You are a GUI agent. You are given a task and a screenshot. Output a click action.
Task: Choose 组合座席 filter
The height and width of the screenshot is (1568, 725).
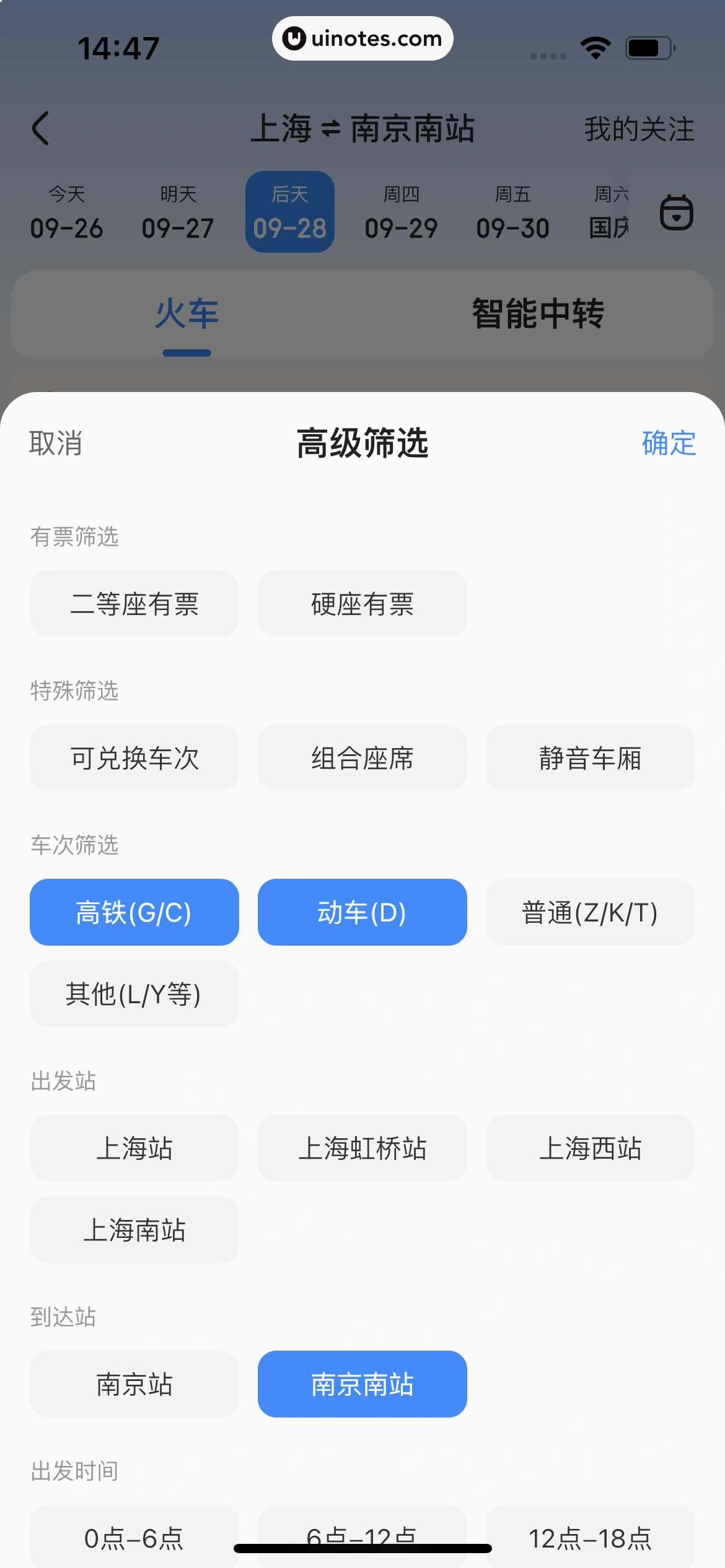click(x=362, y=758)
